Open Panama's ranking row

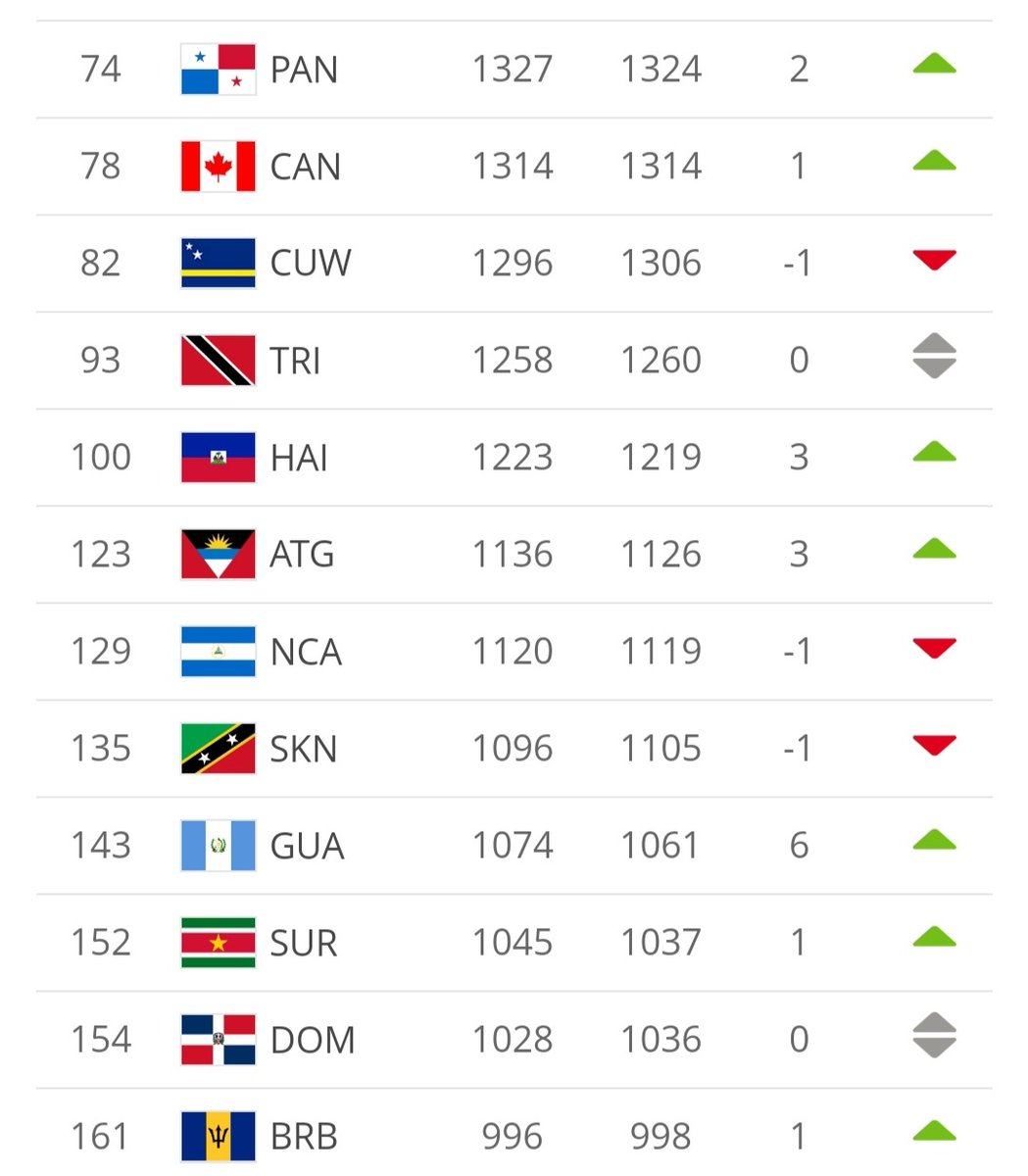tap(304, 70)
